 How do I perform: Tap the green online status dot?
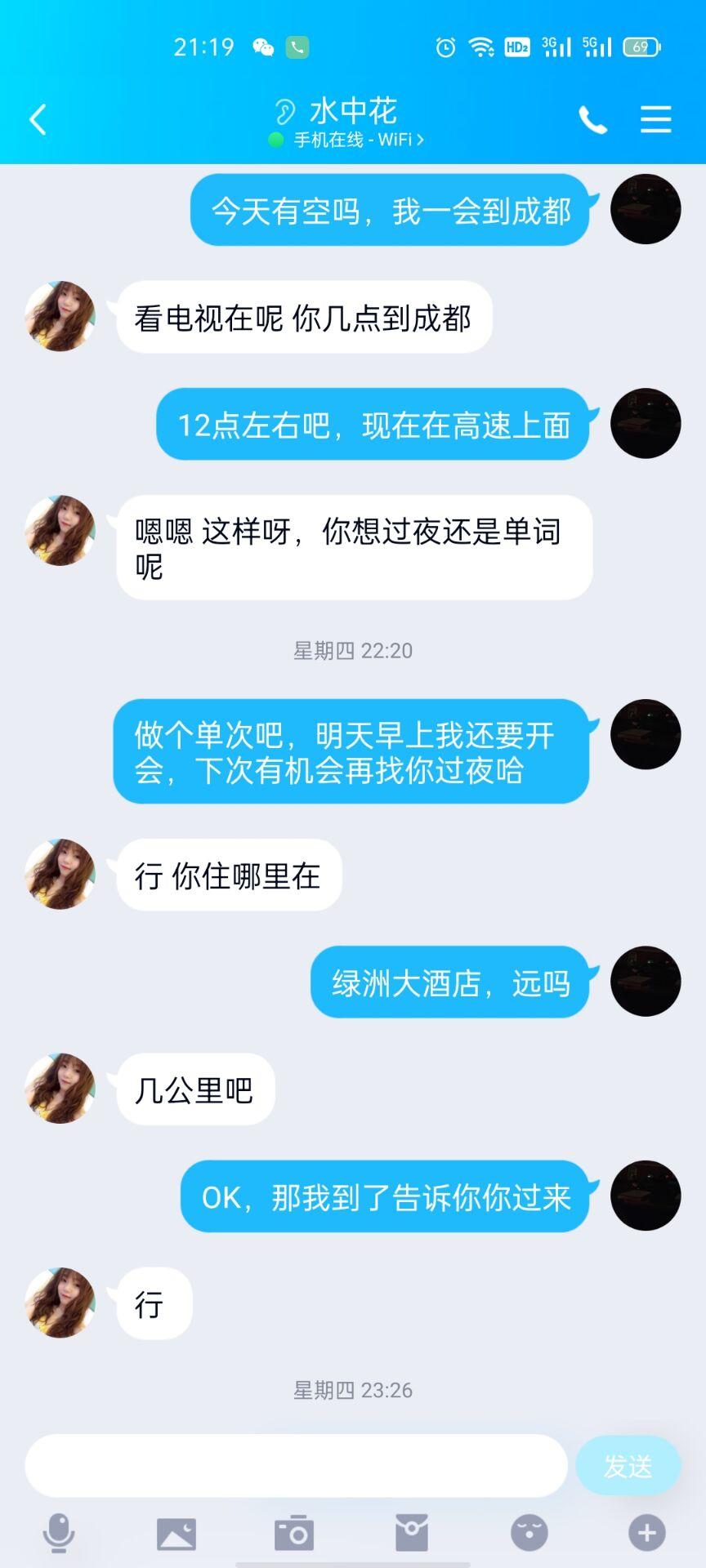tap(274, 140)
